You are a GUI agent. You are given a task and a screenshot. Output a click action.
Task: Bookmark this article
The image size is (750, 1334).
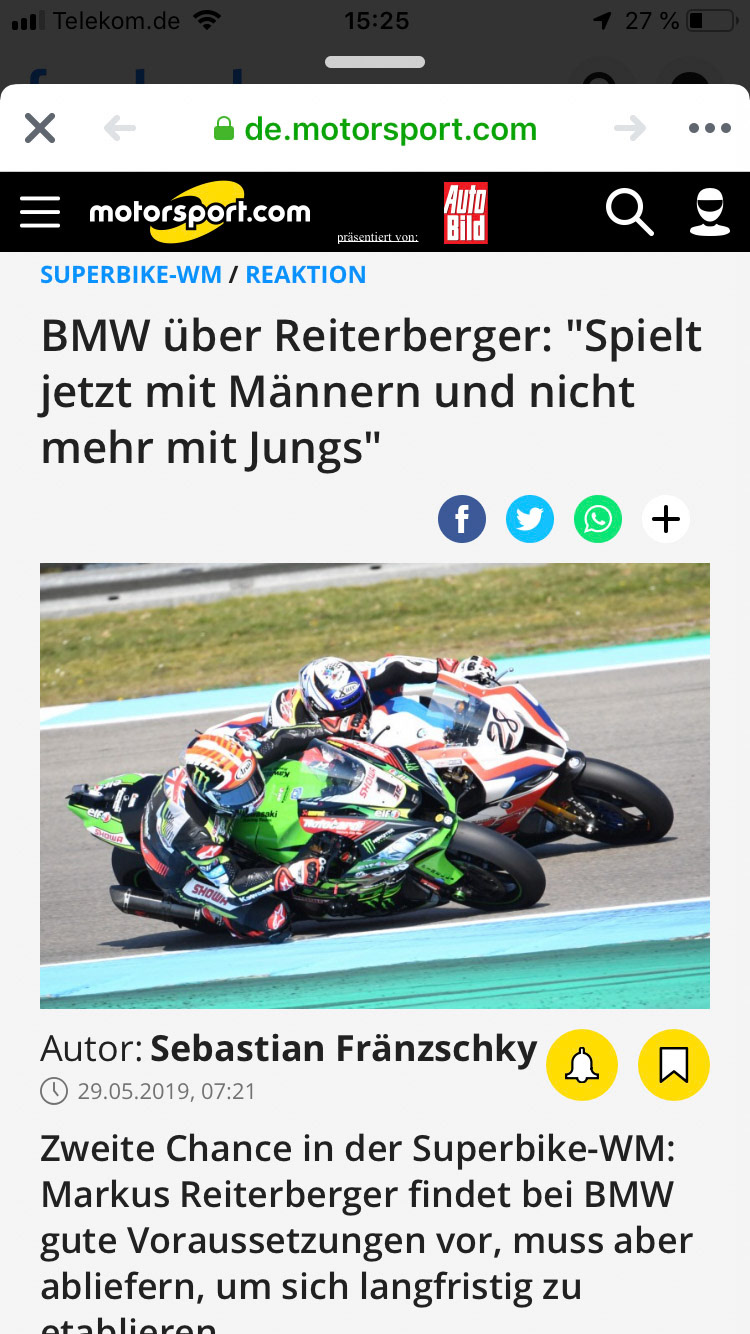[673, 1065]
